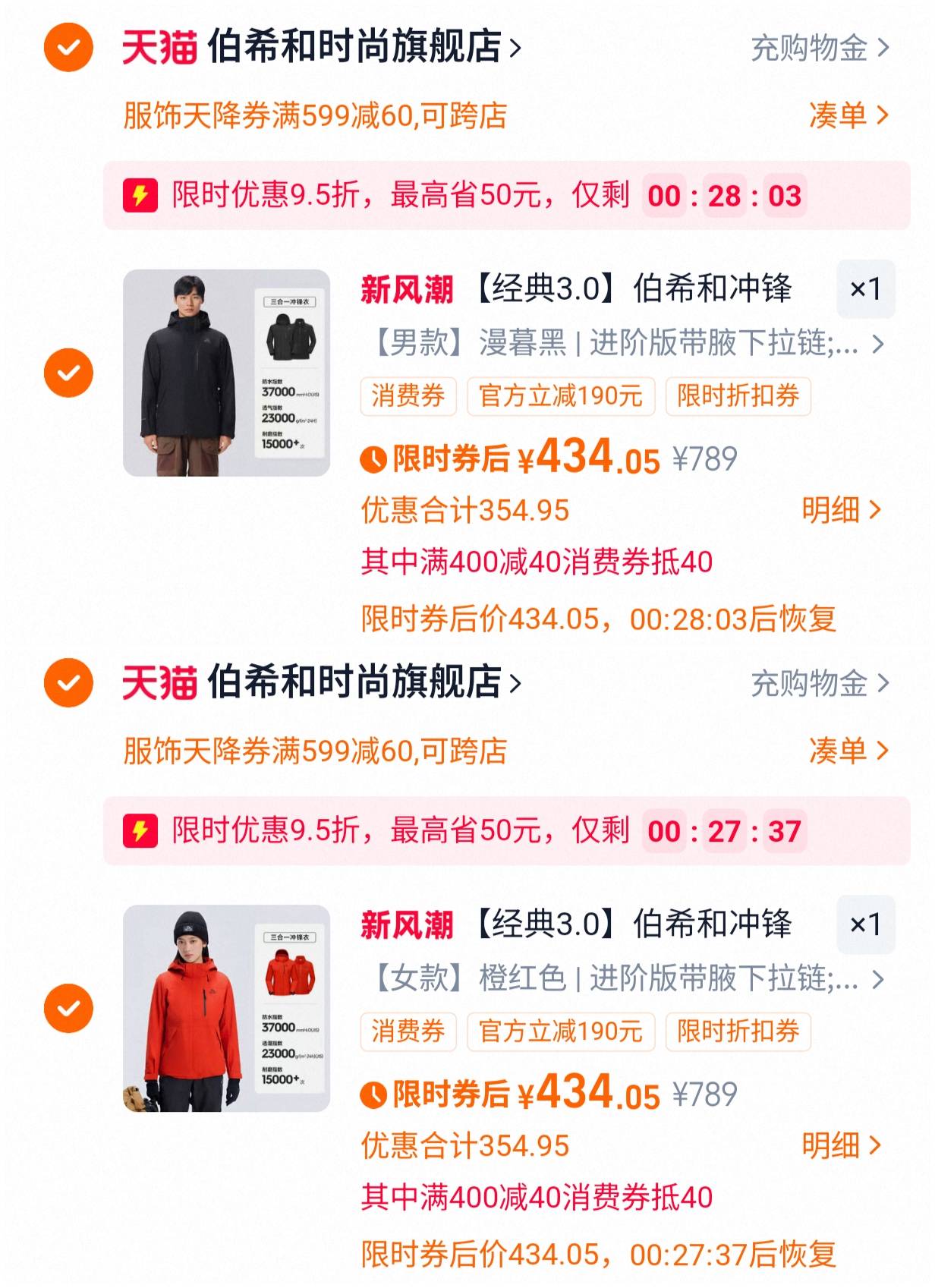Tap 充购物金 in the second store header

pyautogui.click(x=819, y=683)
